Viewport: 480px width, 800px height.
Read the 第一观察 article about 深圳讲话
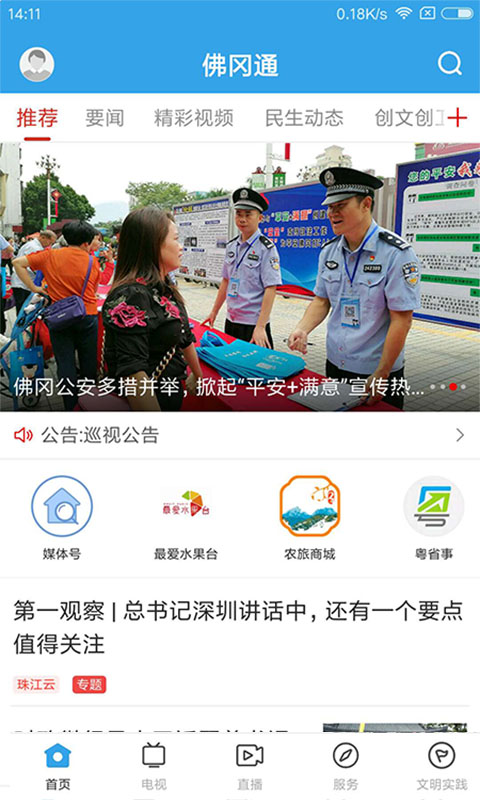pos(239,627)
